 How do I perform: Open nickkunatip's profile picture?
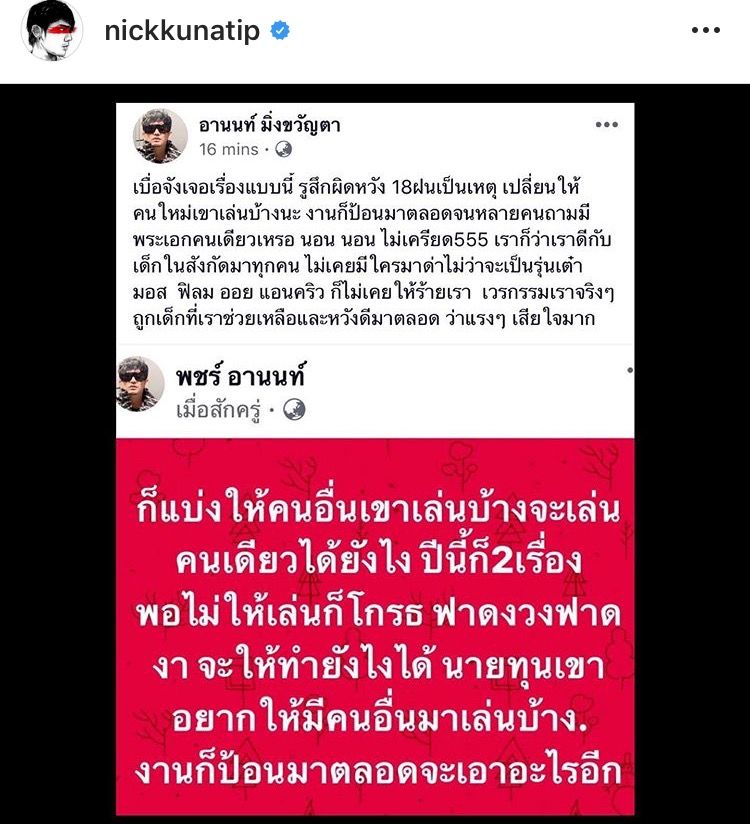(x=52, y=31)
